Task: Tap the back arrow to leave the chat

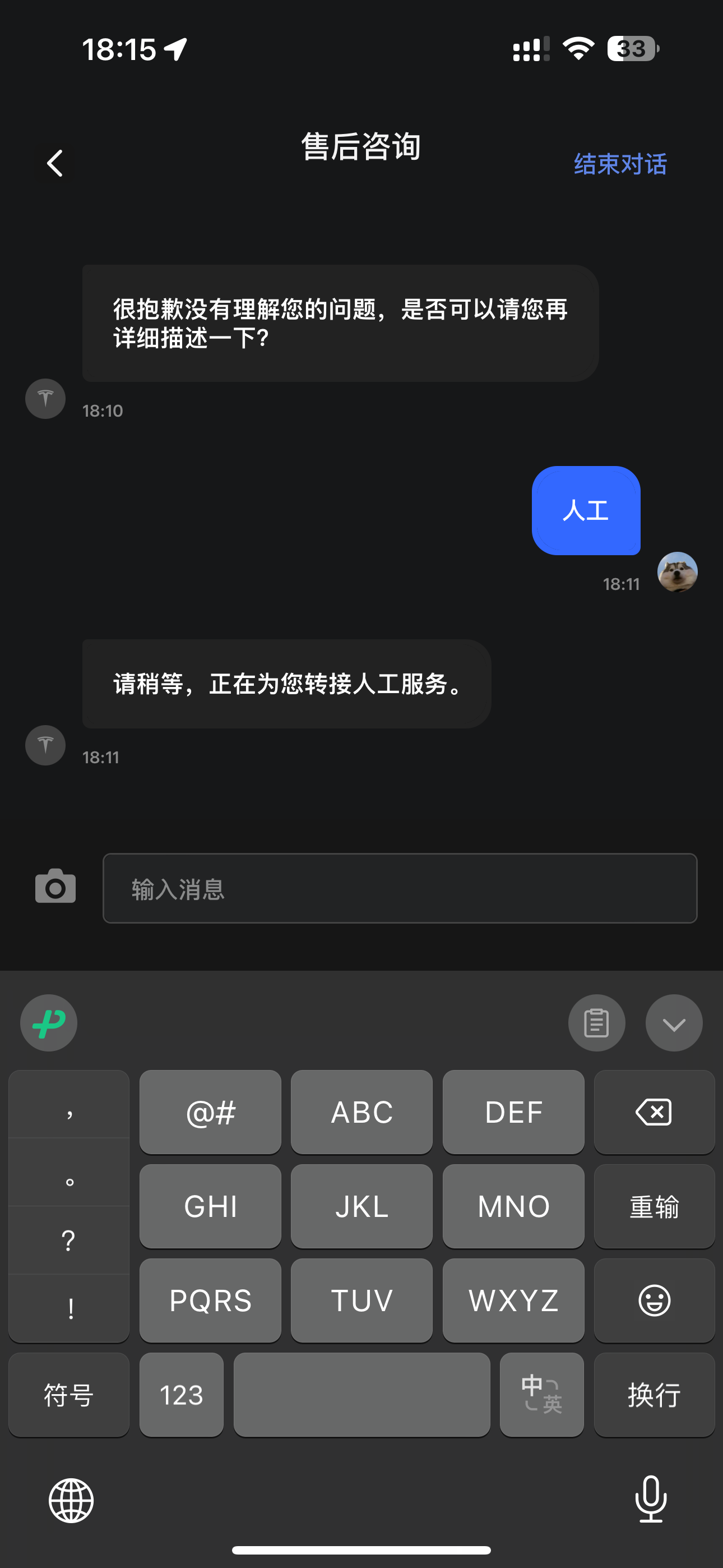Action: pyautogui.click(x=54, y=163)
